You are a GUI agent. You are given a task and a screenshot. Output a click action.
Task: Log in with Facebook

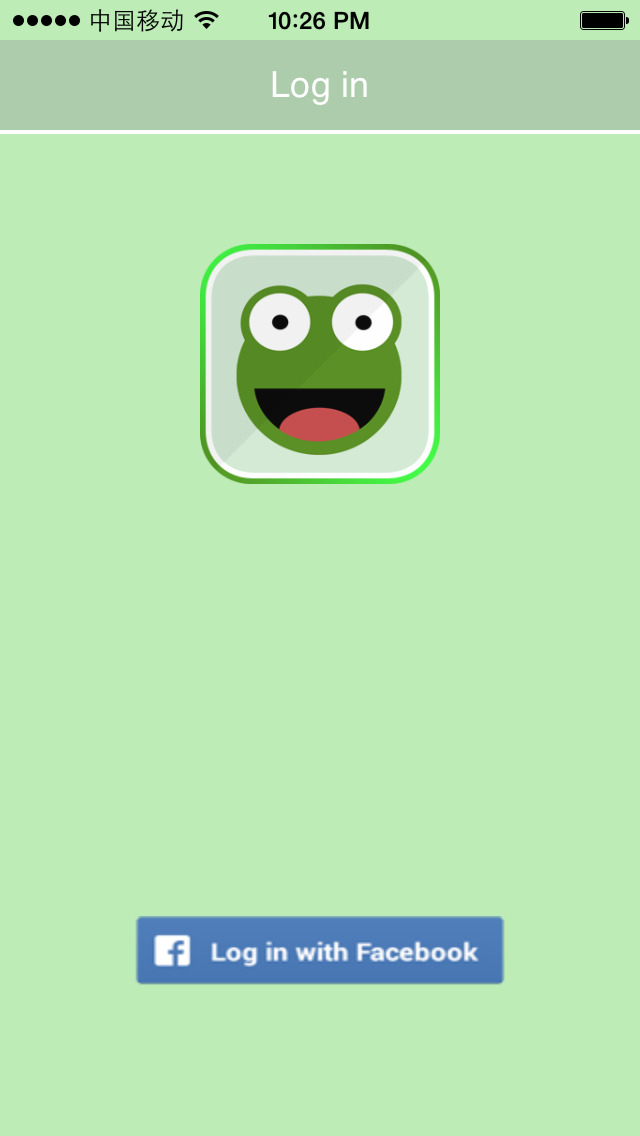(x=320, y=950)
